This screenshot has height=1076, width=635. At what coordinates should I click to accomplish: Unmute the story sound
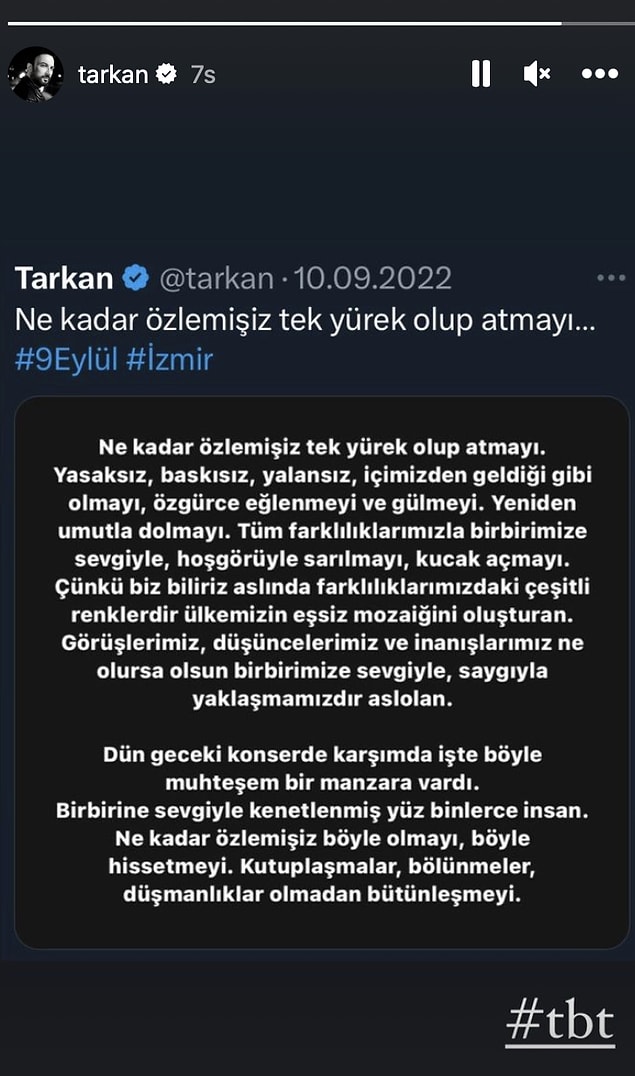(537, 74)
